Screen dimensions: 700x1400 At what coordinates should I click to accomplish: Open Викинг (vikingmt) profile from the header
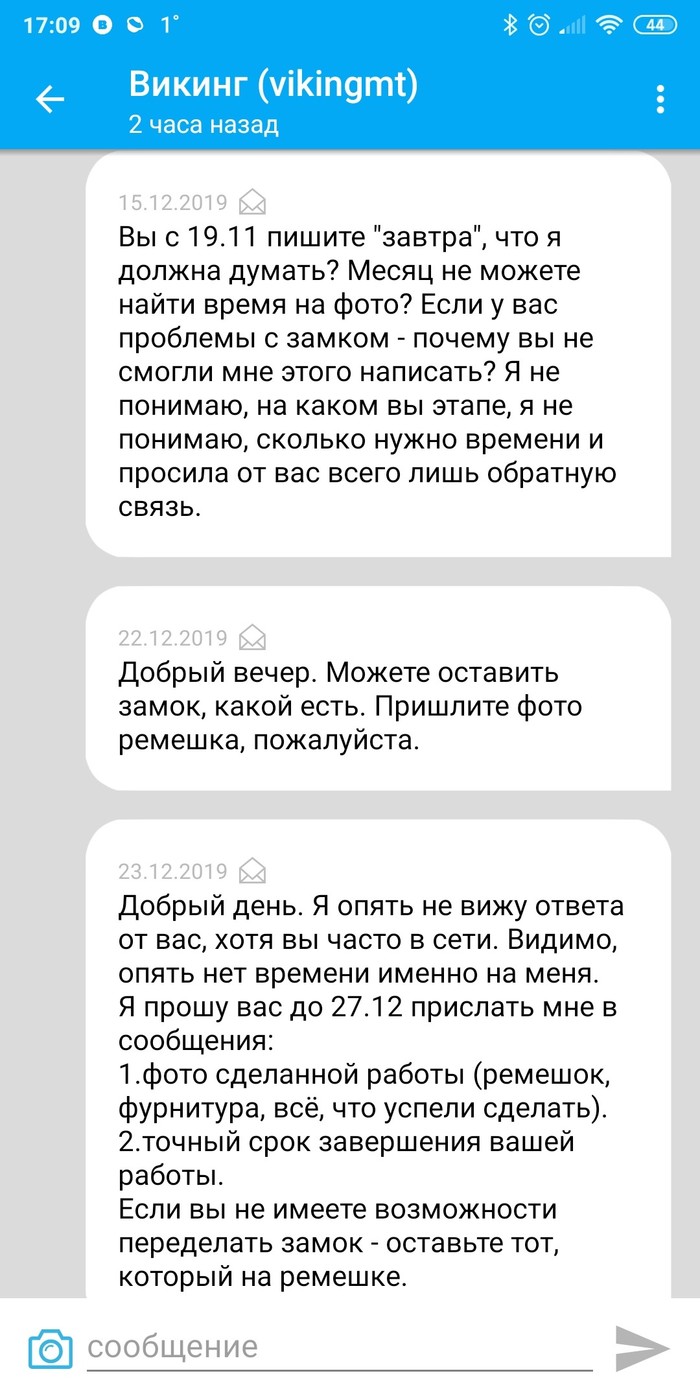[273, 87]
